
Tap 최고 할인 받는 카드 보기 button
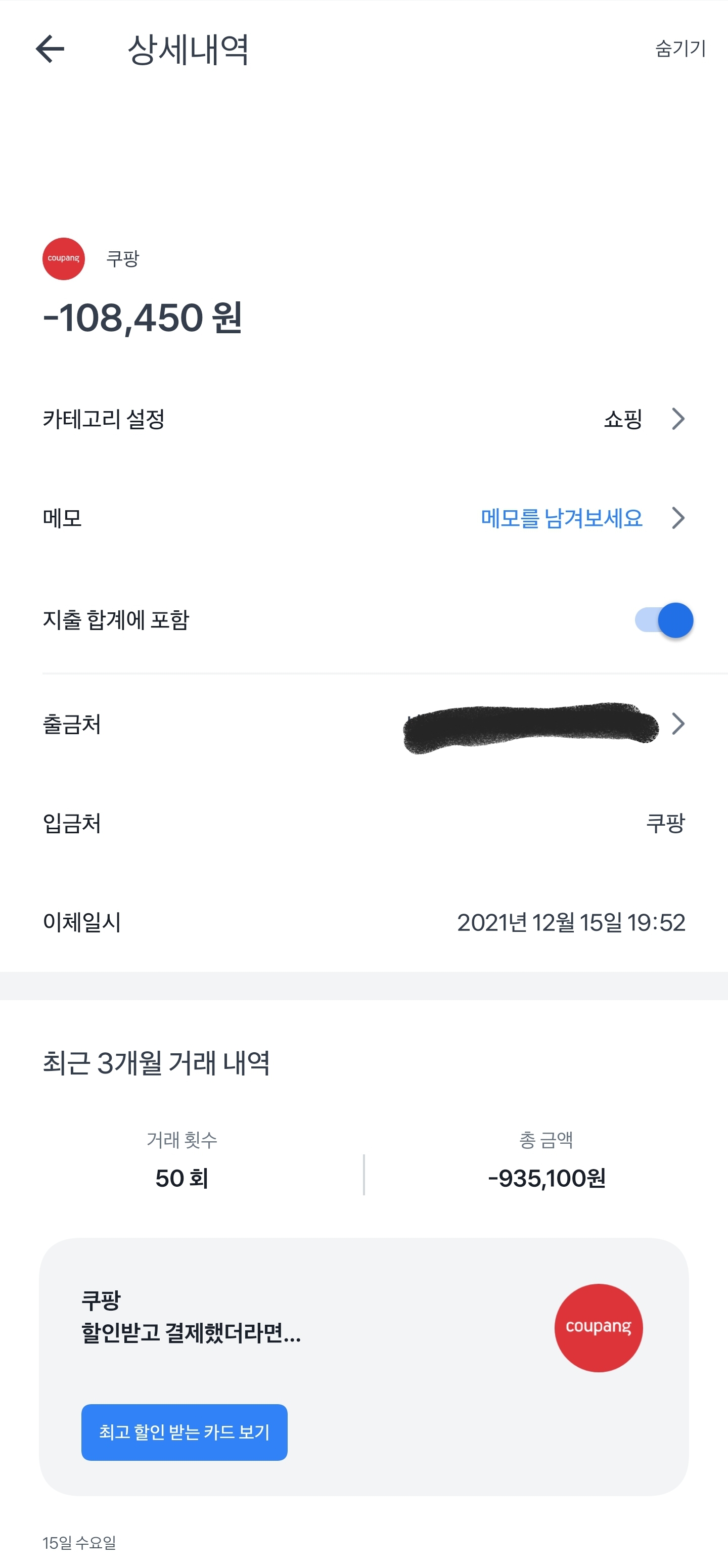coord(185,1432)
